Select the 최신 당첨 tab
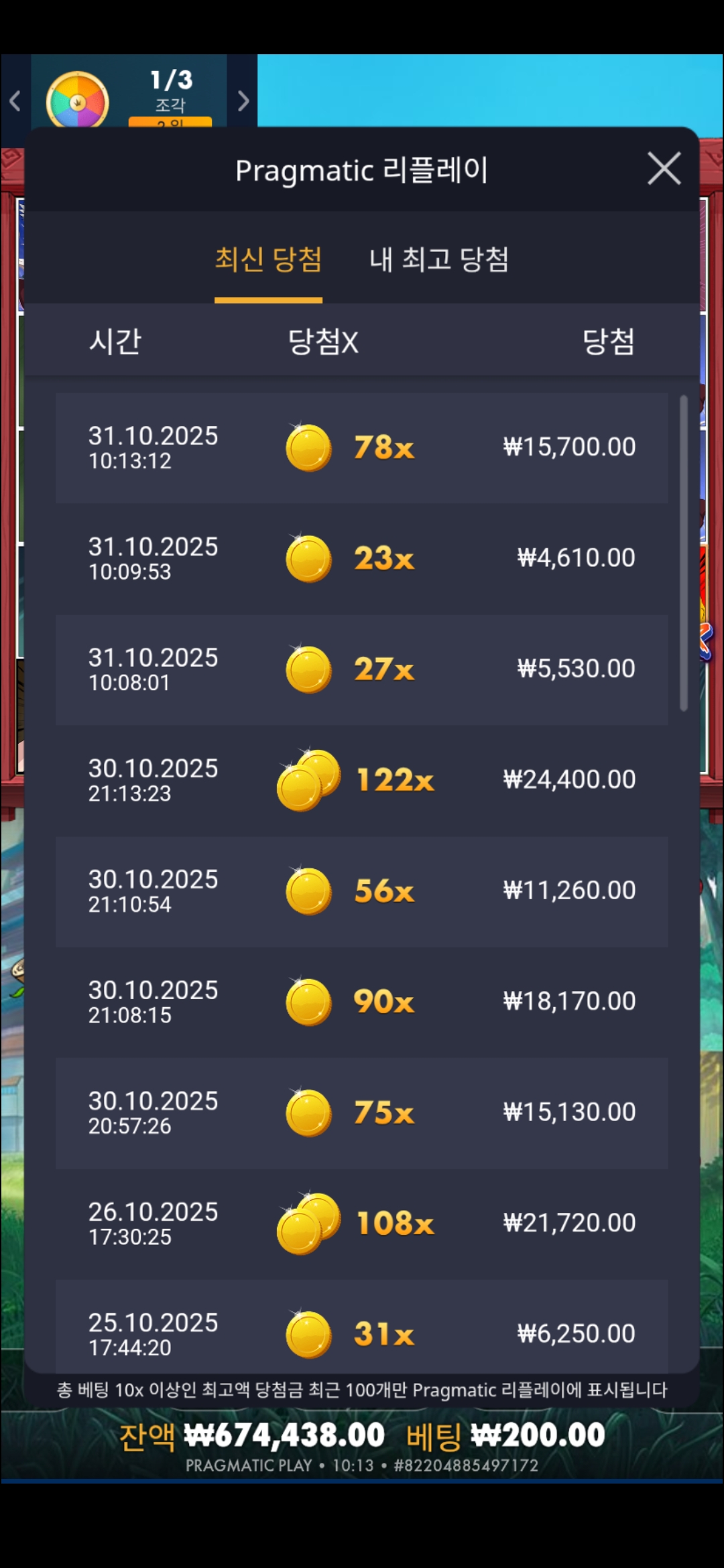The image size is (724, 1568). tap(268, 260)
